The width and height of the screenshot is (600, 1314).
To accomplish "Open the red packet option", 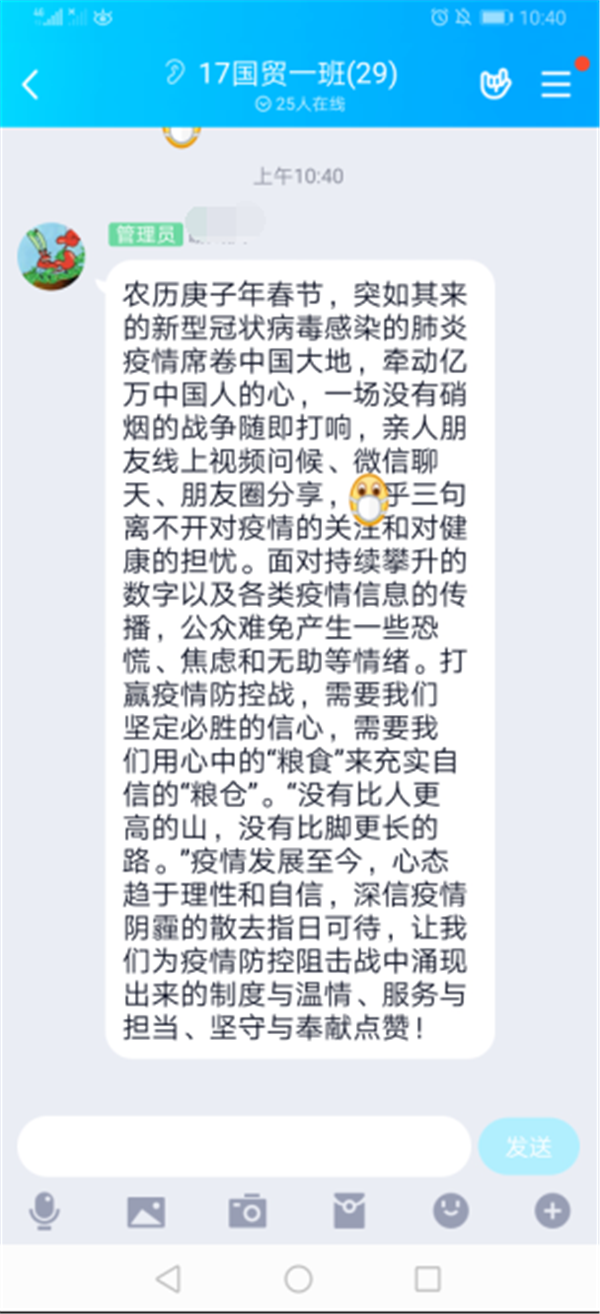I will tap(349, 1212).
